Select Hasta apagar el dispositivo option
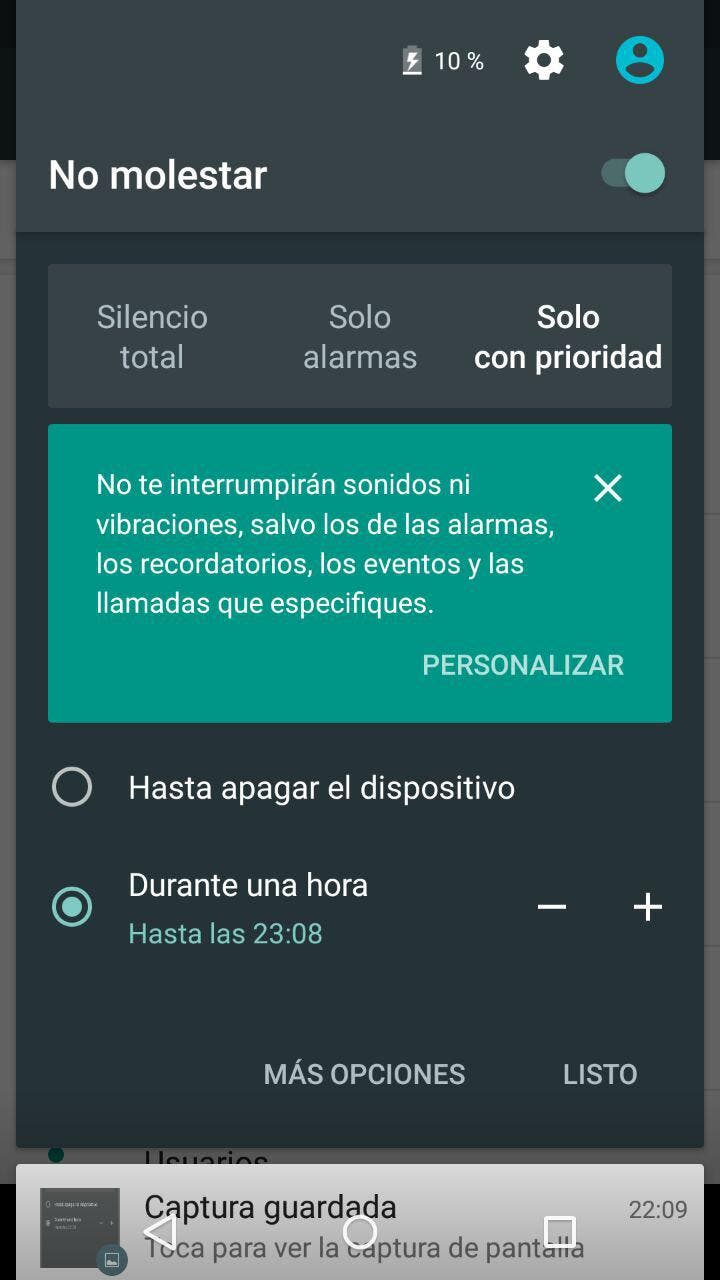This screenshot has height=1280, width=720. [x=72, y=788]
